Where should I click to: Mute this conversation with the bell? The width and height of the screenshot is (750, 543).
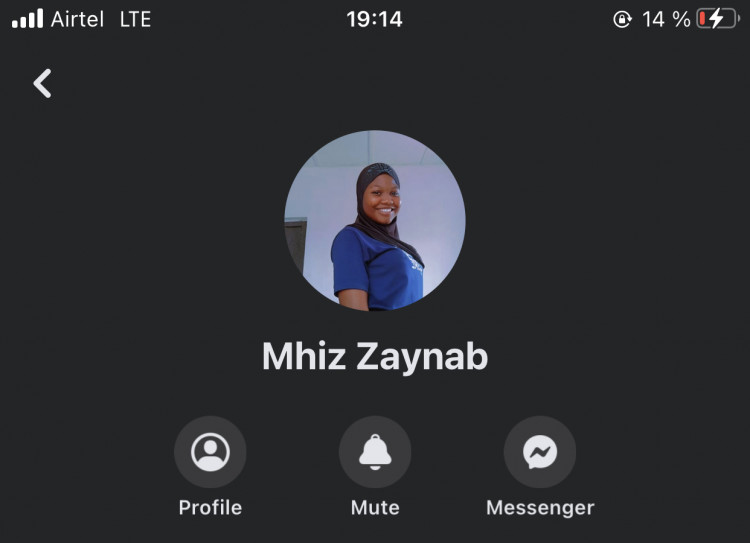pos(375,453)
